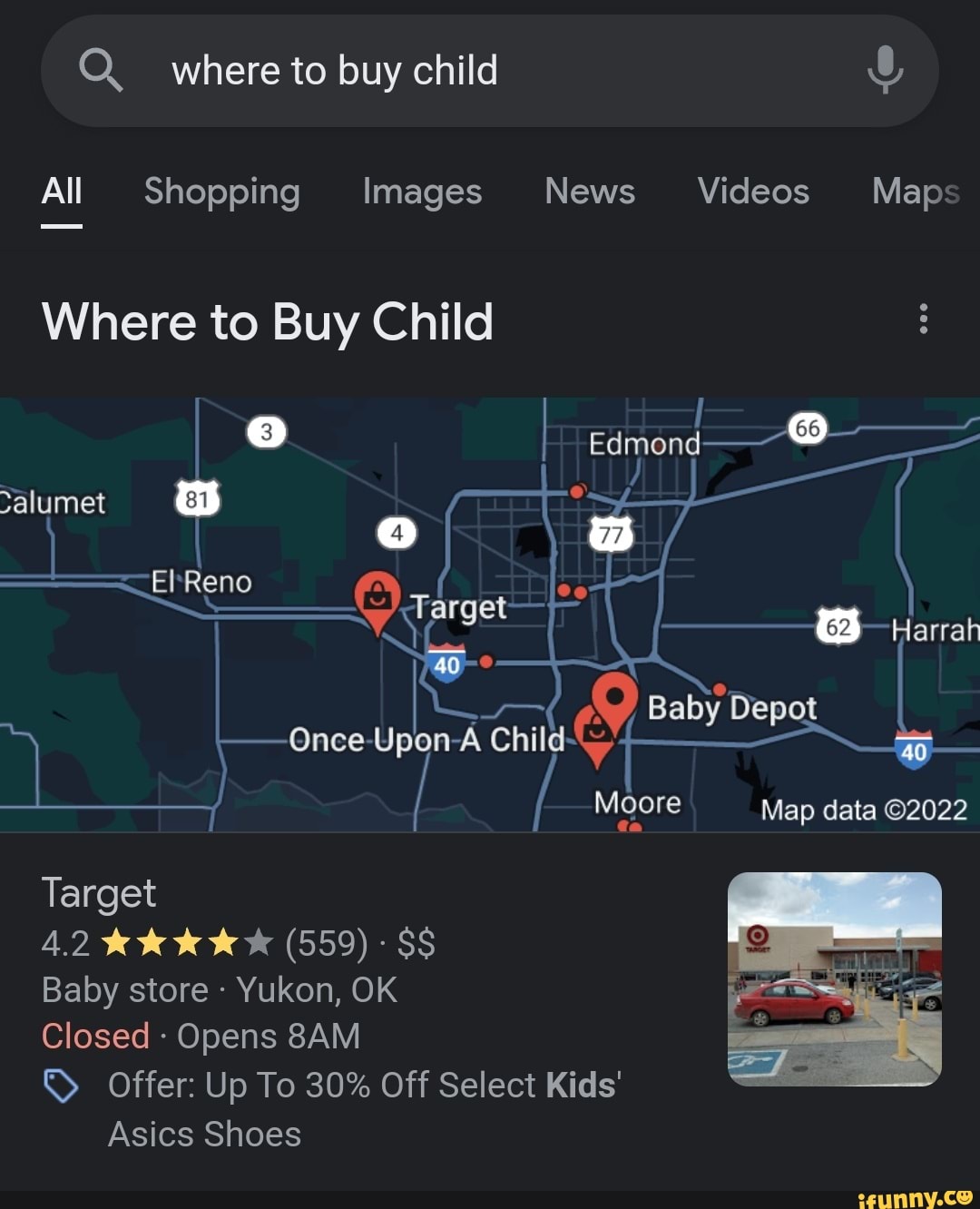This screenshot has width=980, height=1209.
Task: View the Target storefront photo
Action: [834, 978]
